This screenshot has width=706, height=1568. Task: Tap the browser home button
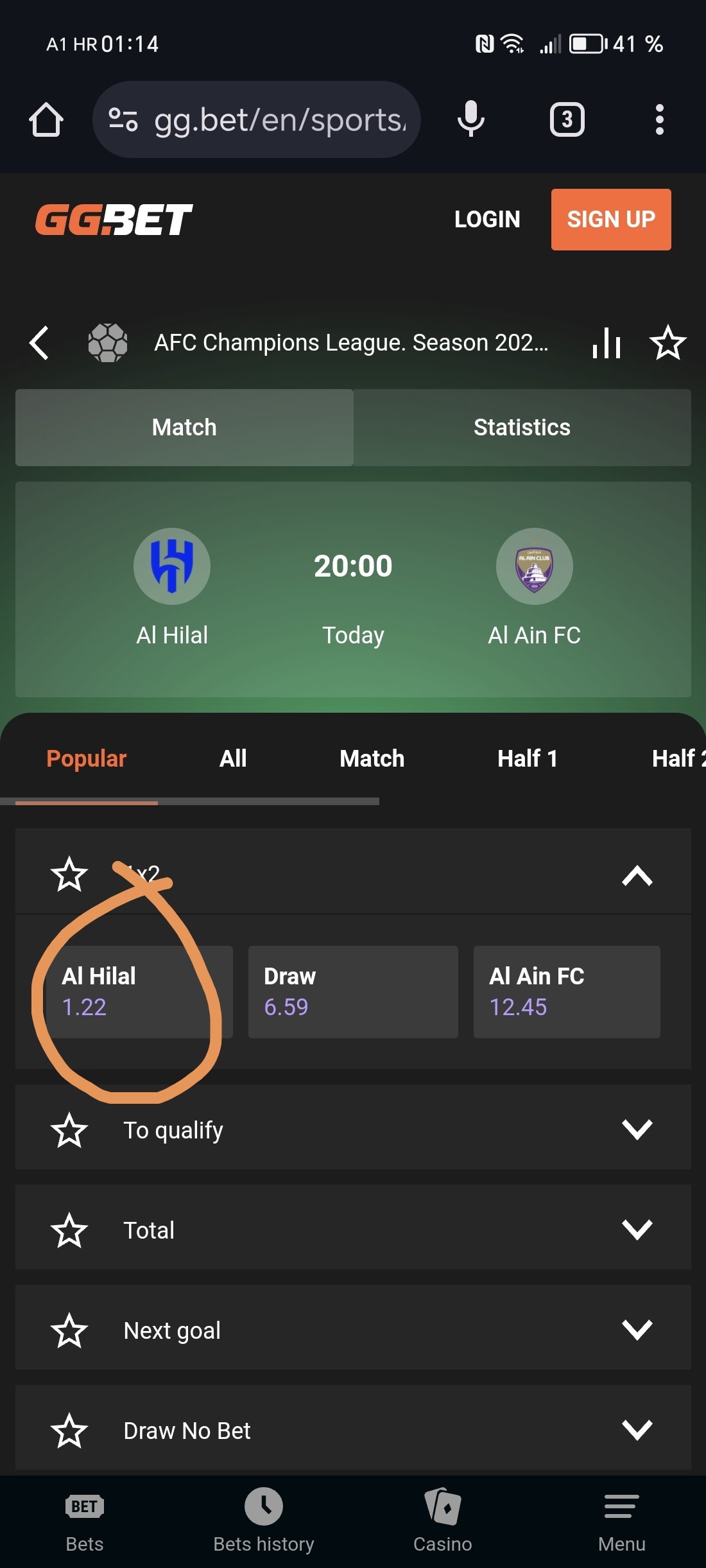46,119
